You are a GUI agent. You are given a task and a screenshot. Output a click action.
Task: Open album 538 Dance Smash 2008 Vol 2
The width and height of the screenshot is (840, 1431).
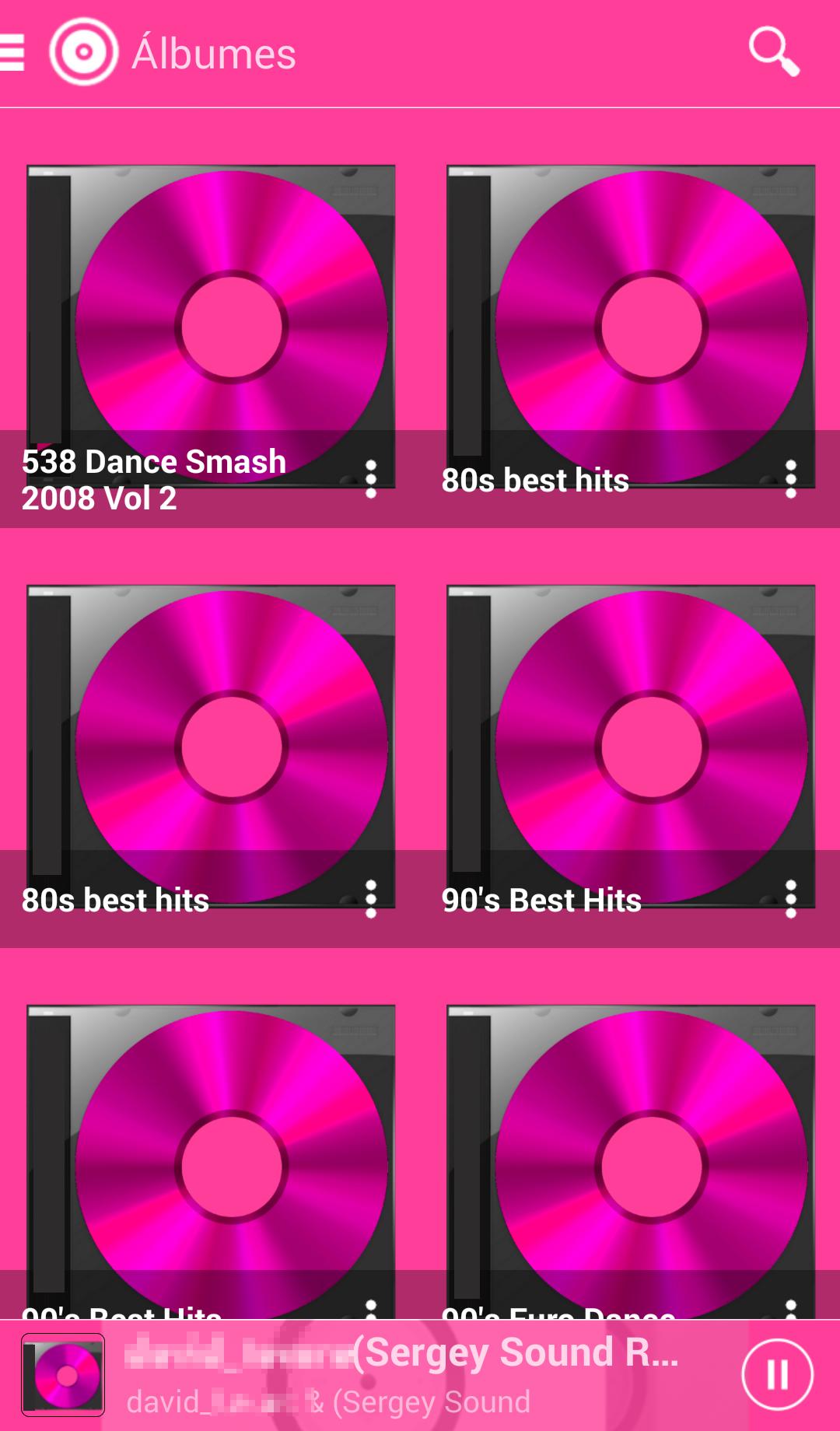210,327
